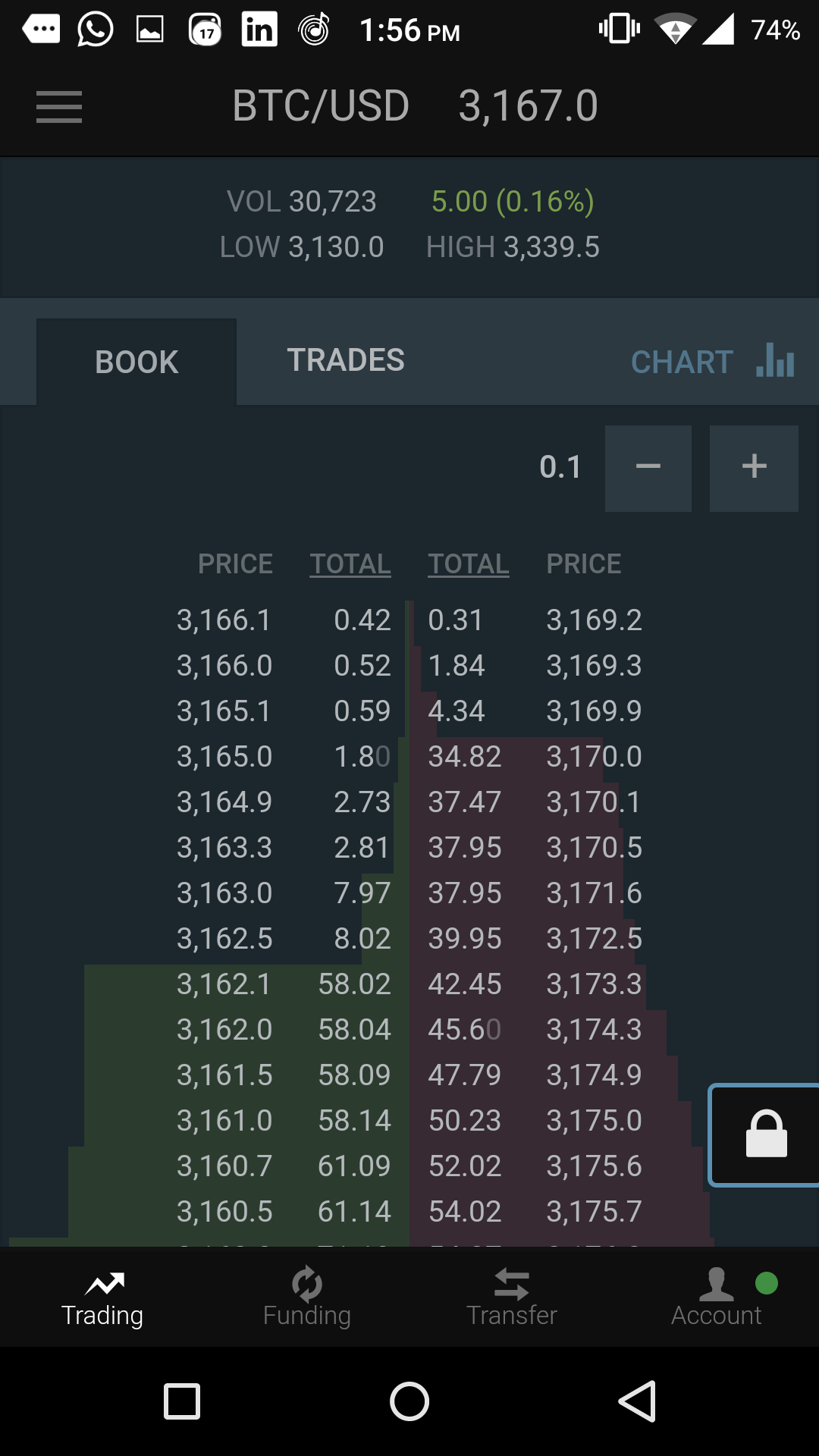Screen dimensions: 819x1456
Task: Decrease the order book precision
Action: point(648,468)
